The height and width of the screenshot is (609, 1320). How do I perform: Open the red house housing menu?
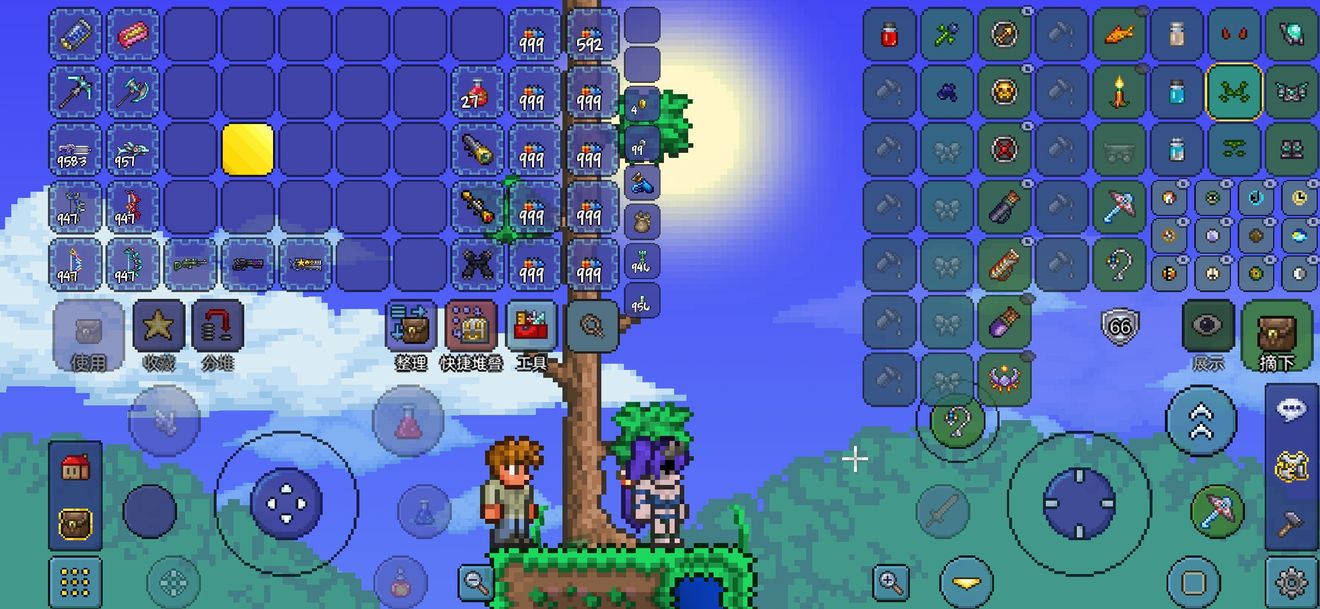[x=76, y=467]
